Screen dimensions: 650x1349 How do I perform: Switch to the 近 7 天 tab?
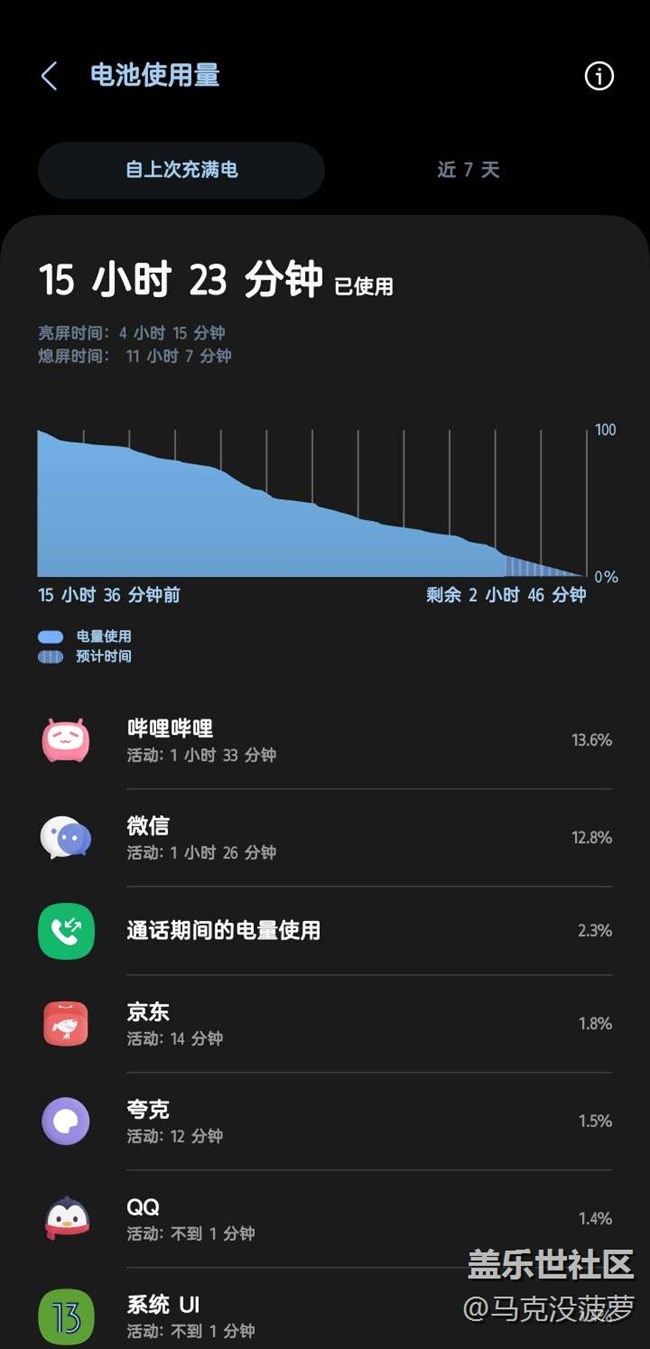click(x=468, y=170)
